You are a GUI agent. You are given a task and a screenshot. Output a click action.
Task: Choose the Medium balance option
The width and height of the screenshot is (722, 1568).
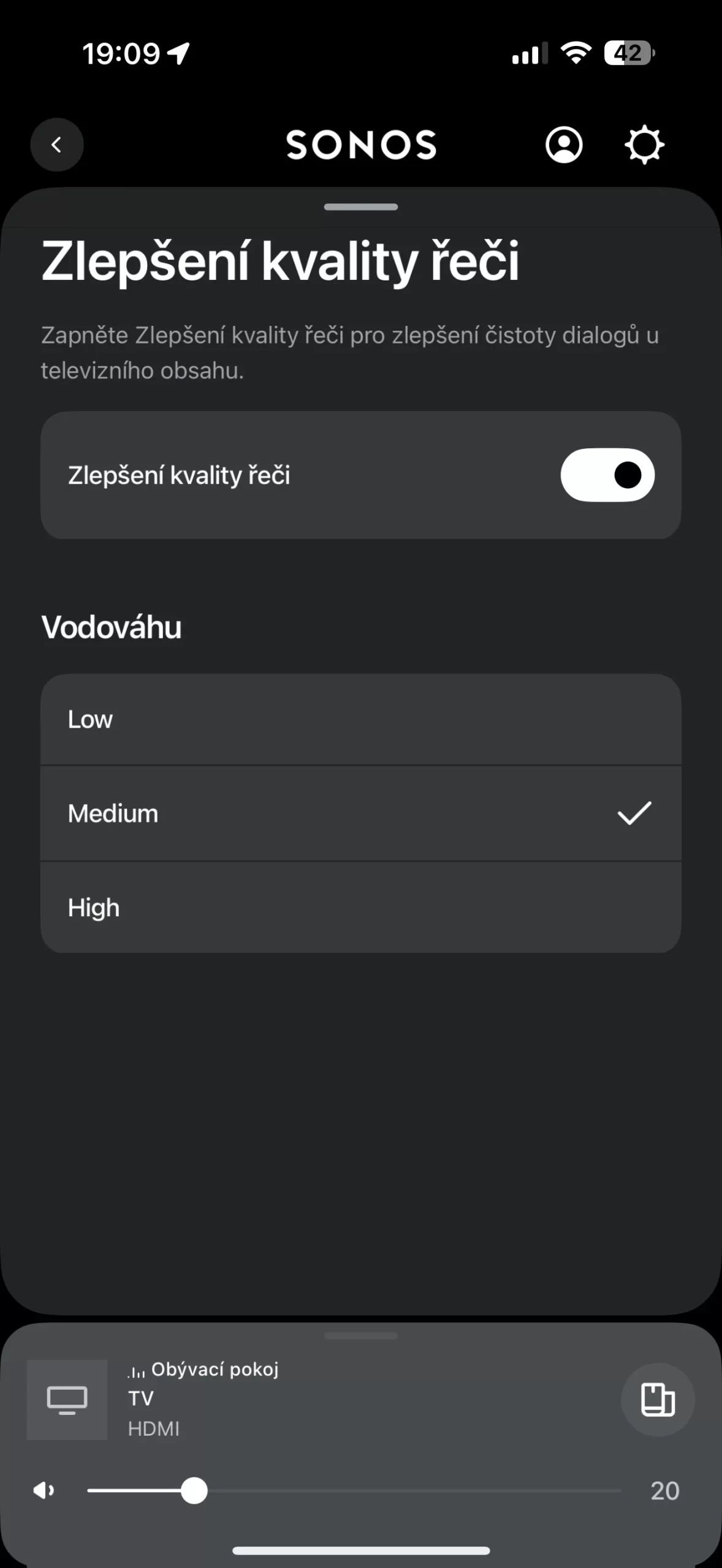click(x=360, y=813)
